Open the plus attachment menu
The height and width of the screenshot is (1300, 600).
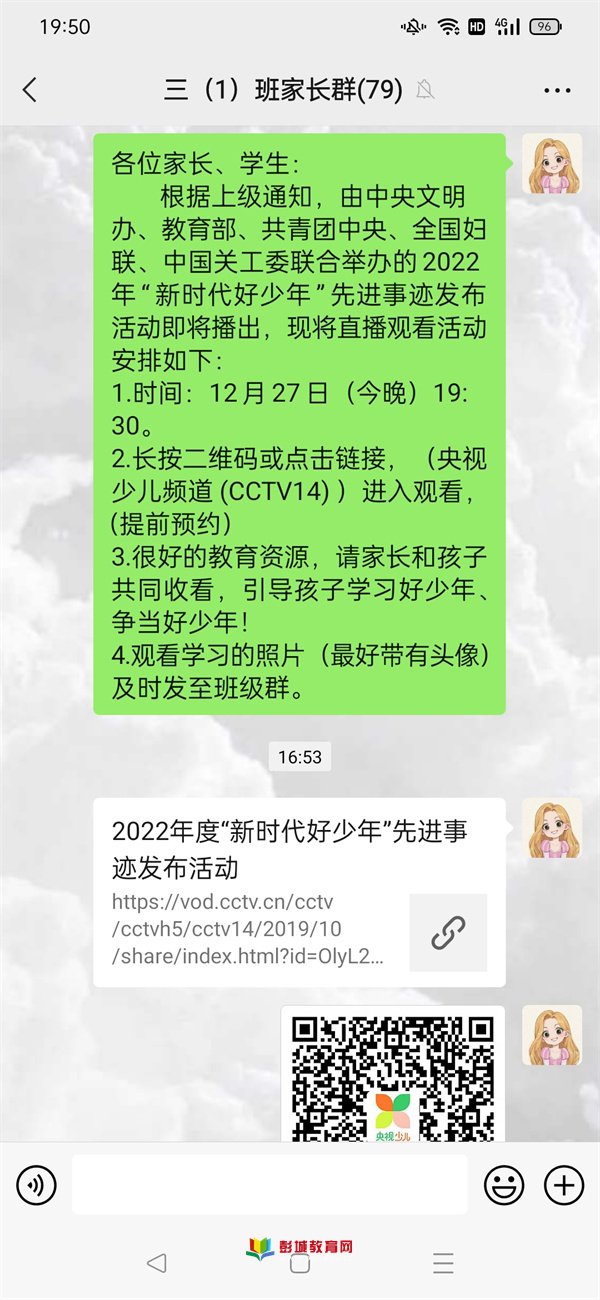click(x=564, y=1186)
